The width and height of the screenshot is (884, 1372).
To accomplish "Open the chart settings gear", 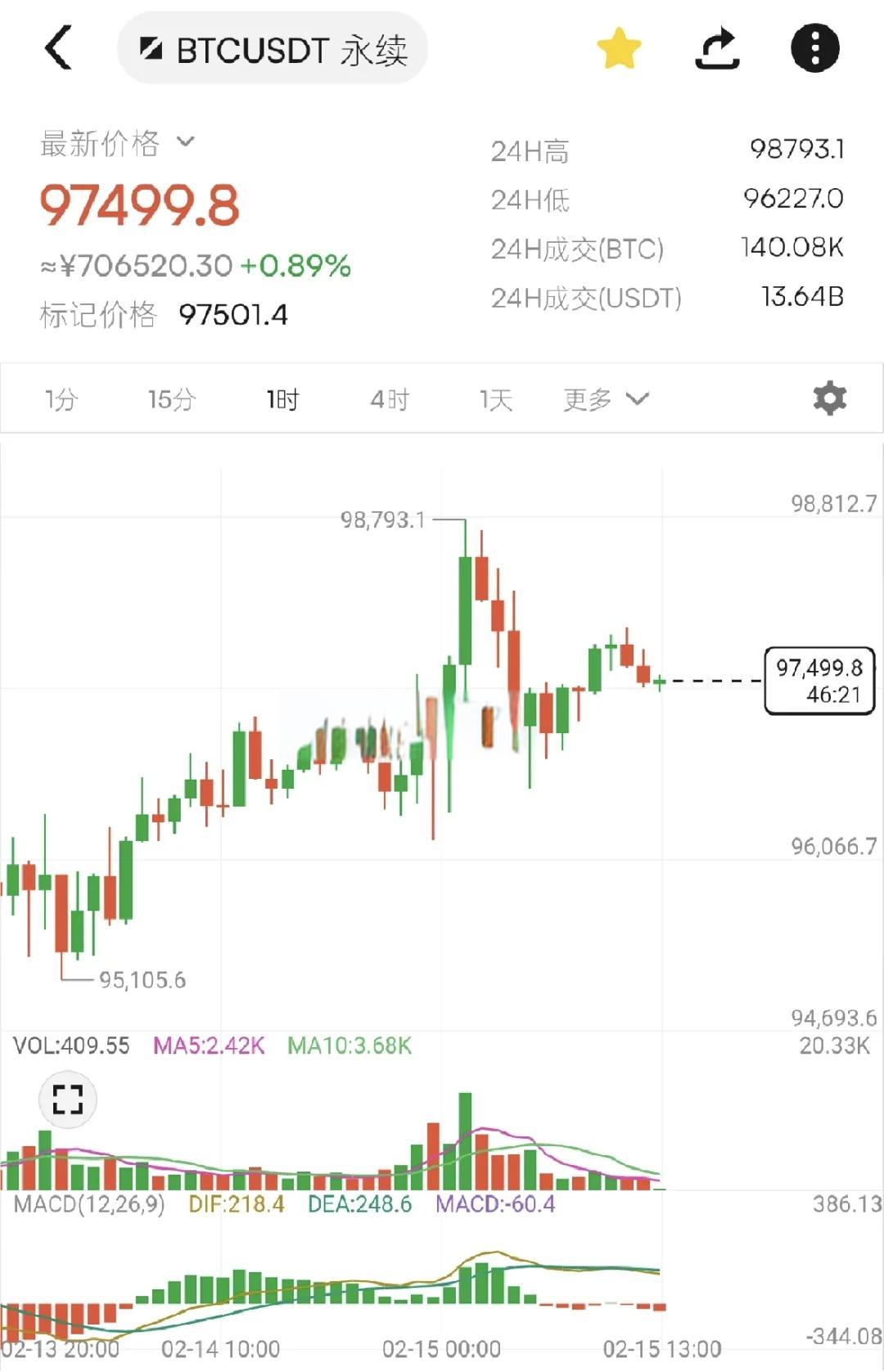I will click(830, 398).
